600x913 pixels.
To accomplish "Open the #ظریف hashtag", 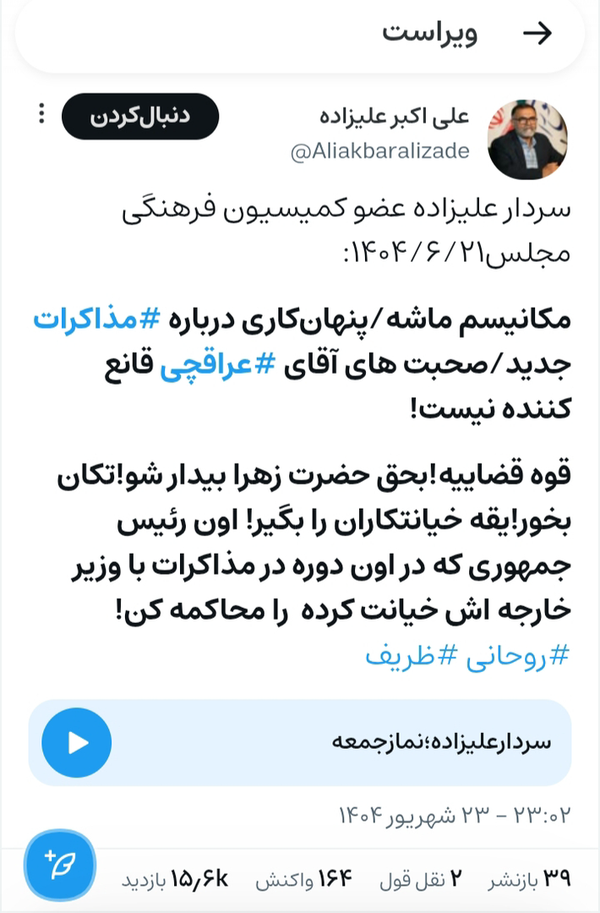I will pos(411,656).
